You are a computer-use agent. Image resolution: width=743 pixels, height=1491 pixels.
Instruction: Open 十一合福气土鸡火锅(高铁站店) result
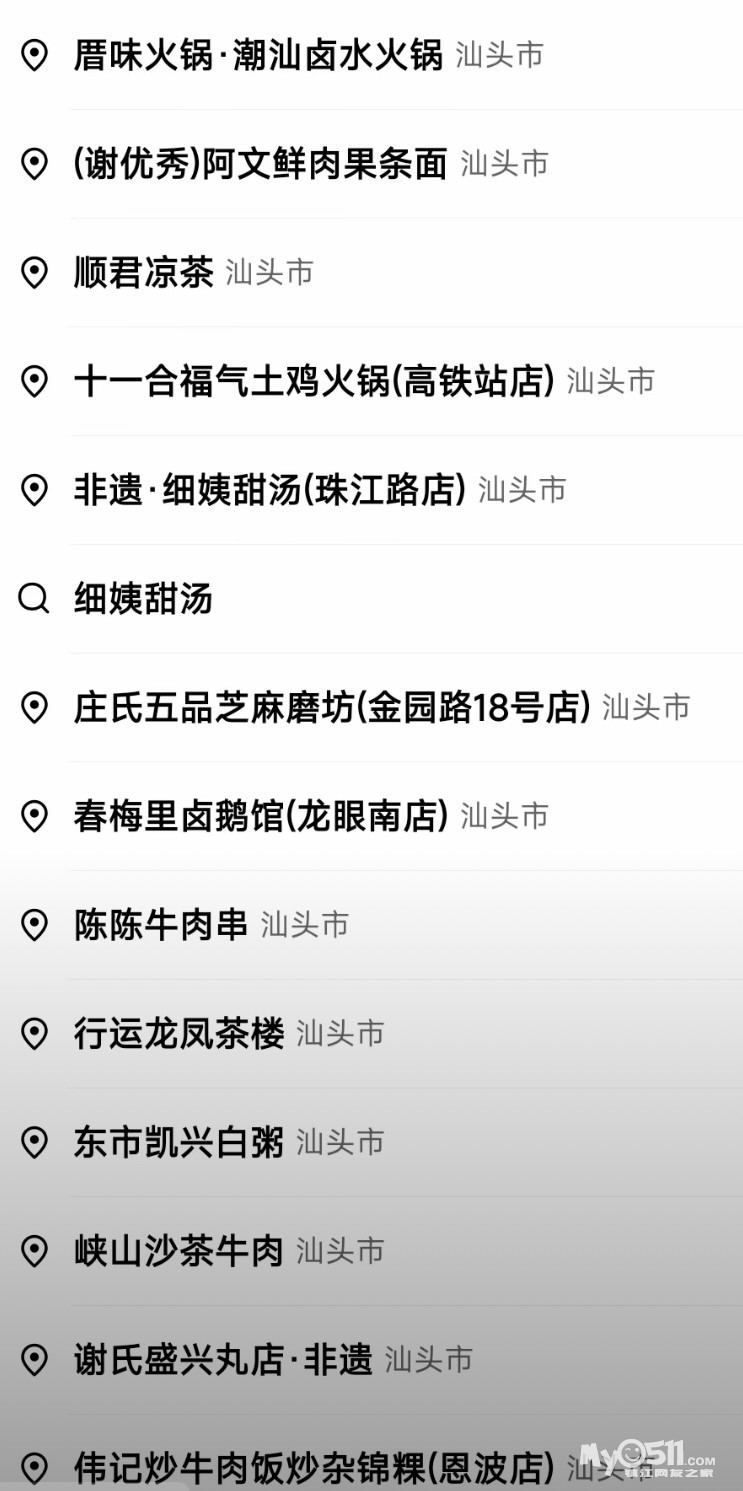[x=313, y=381]
